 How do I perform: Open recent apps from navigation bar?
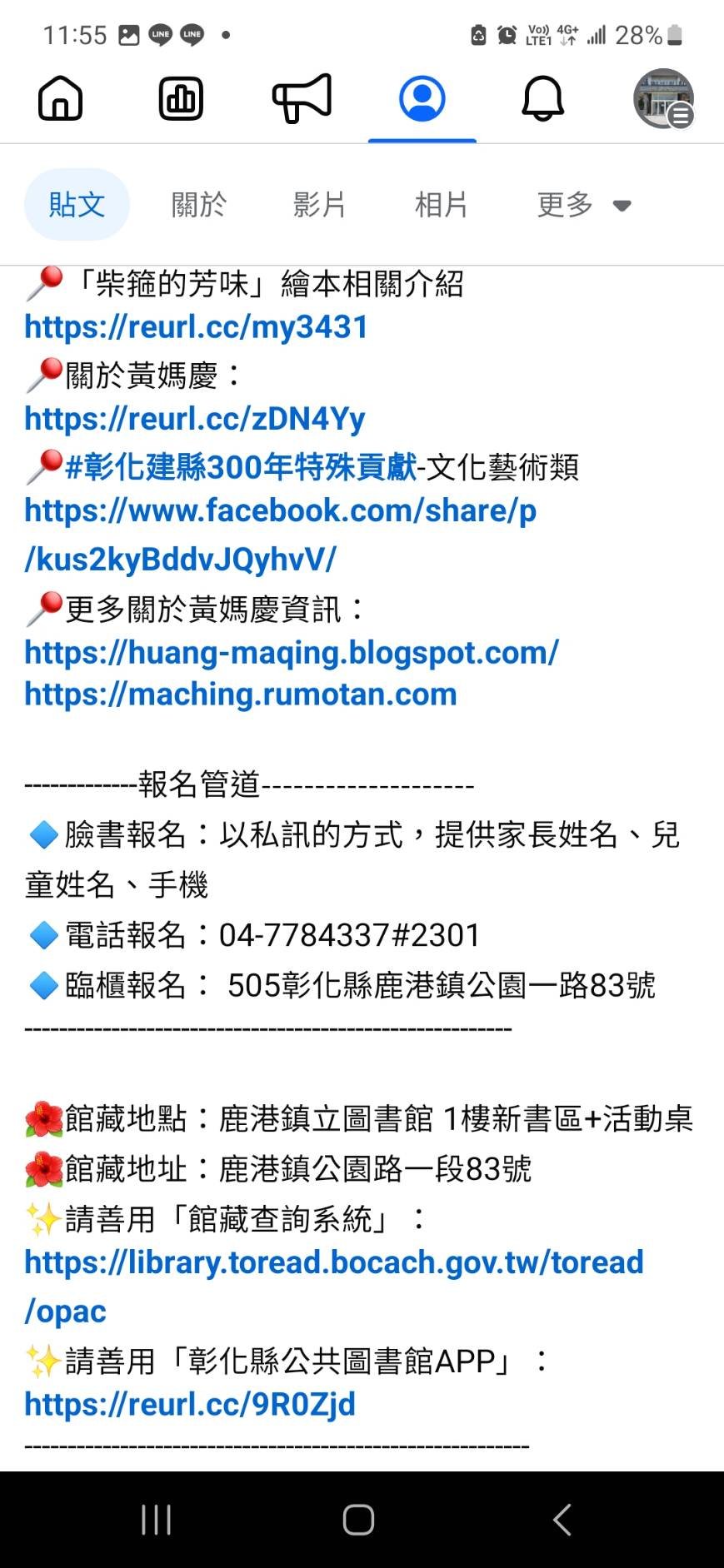pos(156,1520)
